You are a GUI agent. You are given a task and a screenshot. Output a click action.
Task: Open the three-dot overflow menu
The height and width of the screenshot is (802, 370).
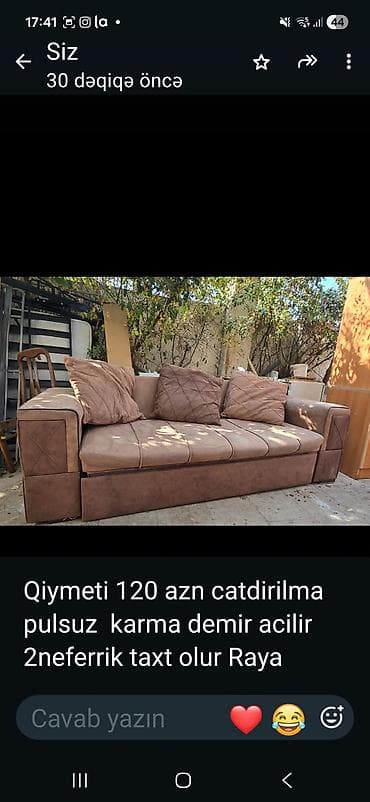point(349,62)
